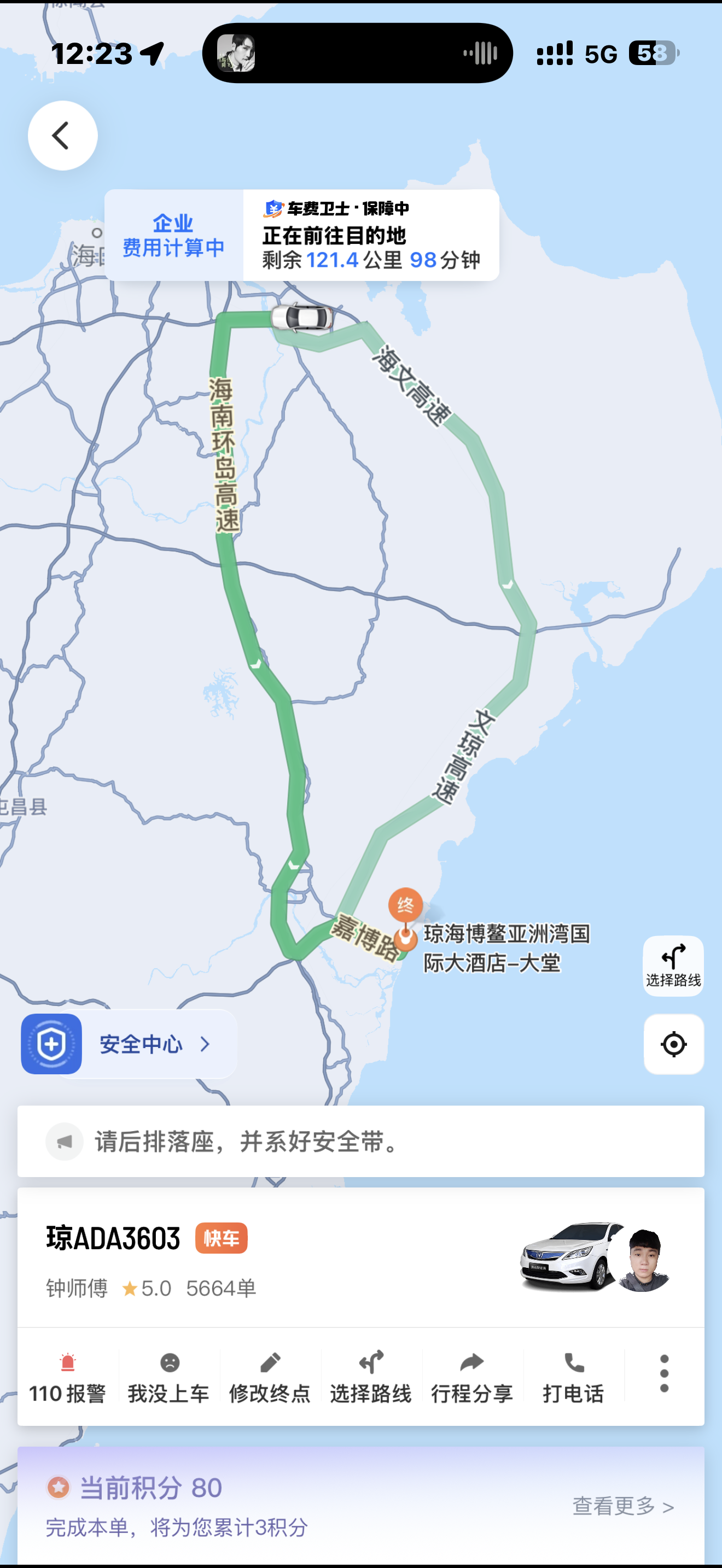Viewport: 722px width, 1568px height.
Task: View more points via 查看更多
Action: point(623,1506)
